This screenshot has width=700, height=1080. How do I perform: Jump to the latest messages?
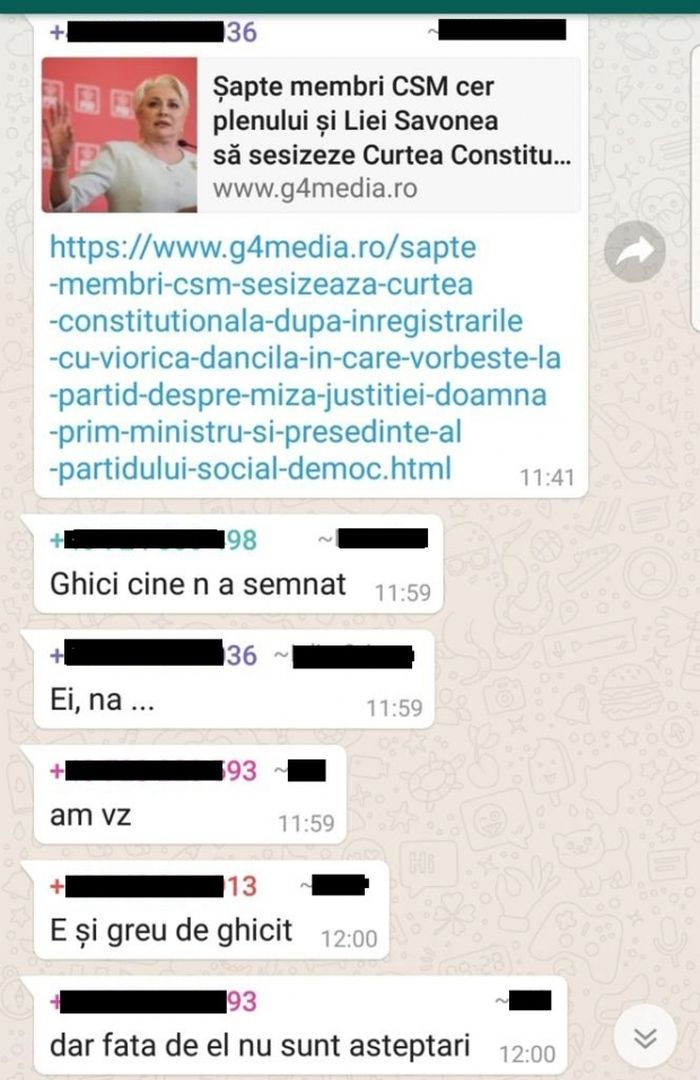point(645,1038)
